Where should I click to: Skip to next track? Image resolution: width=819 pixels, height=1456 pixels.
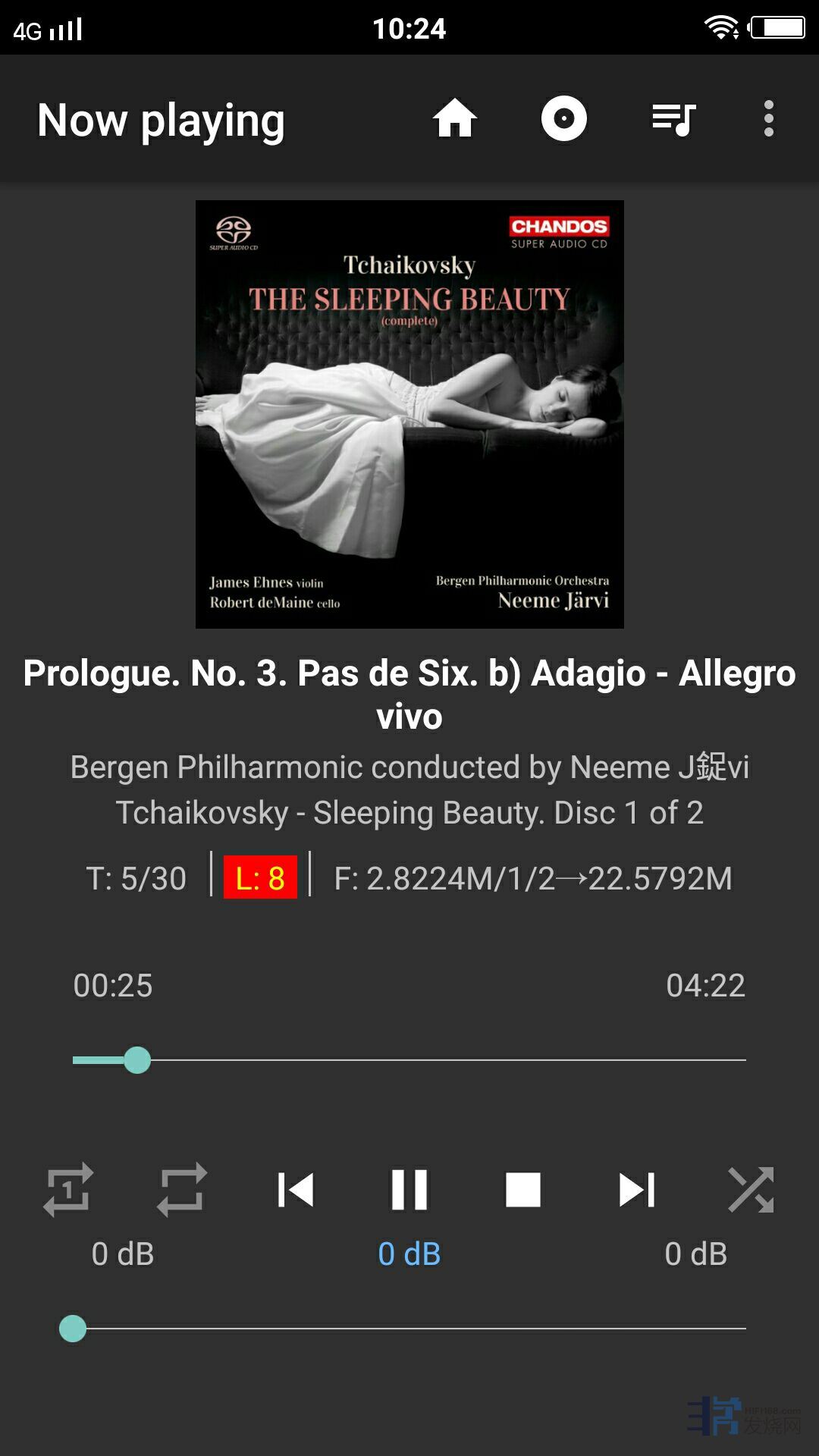pos(637,1189)
